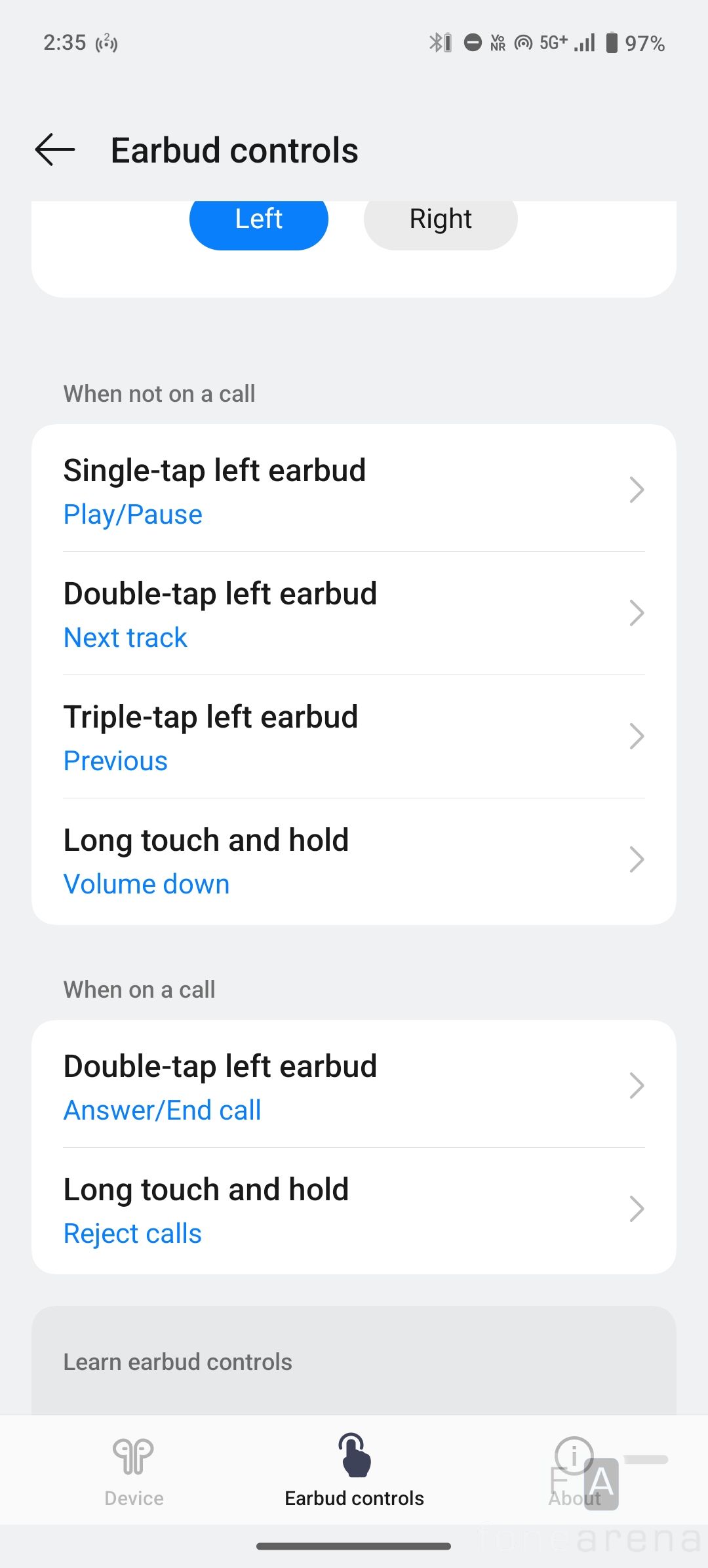Select the Left earbud segment
The image size is (708, 1568).
click(x=258, y=220)
